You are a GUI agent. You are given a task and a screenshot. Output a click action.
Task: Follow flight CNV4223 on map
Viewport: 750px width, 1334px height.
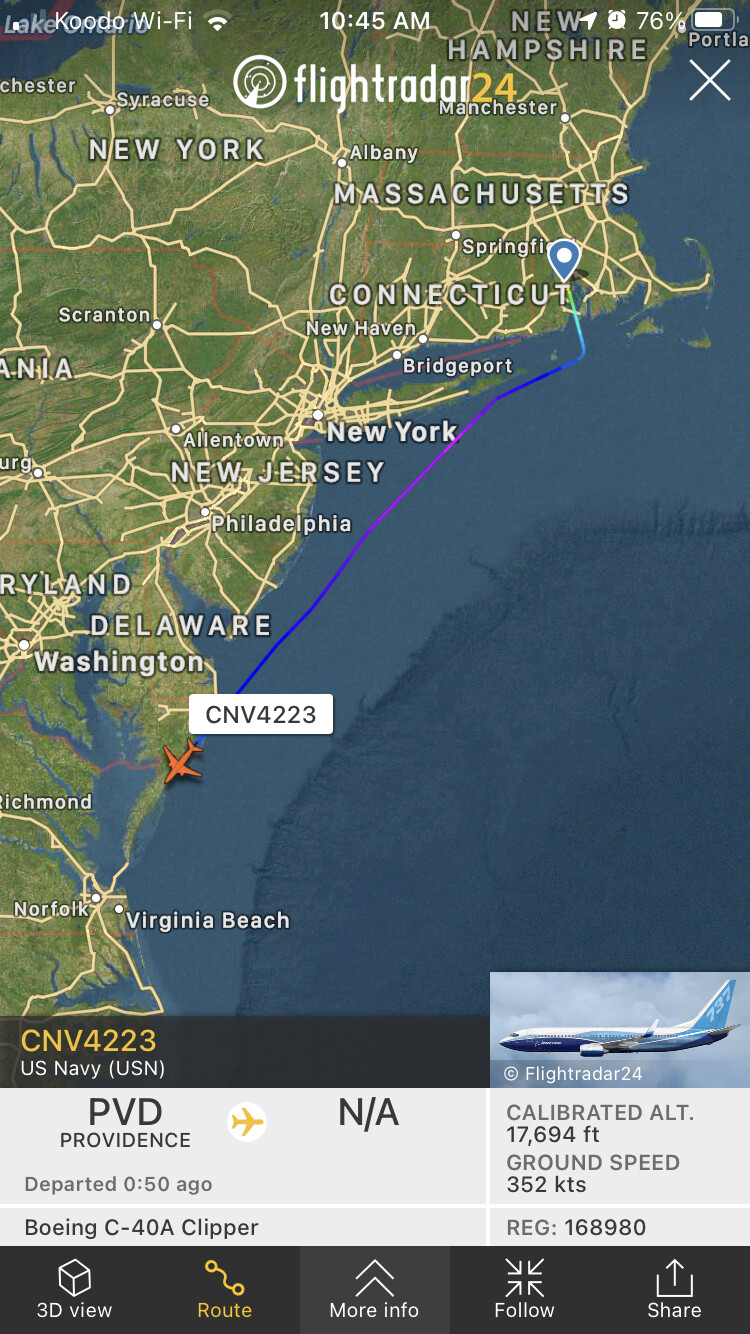[524, 1289]
